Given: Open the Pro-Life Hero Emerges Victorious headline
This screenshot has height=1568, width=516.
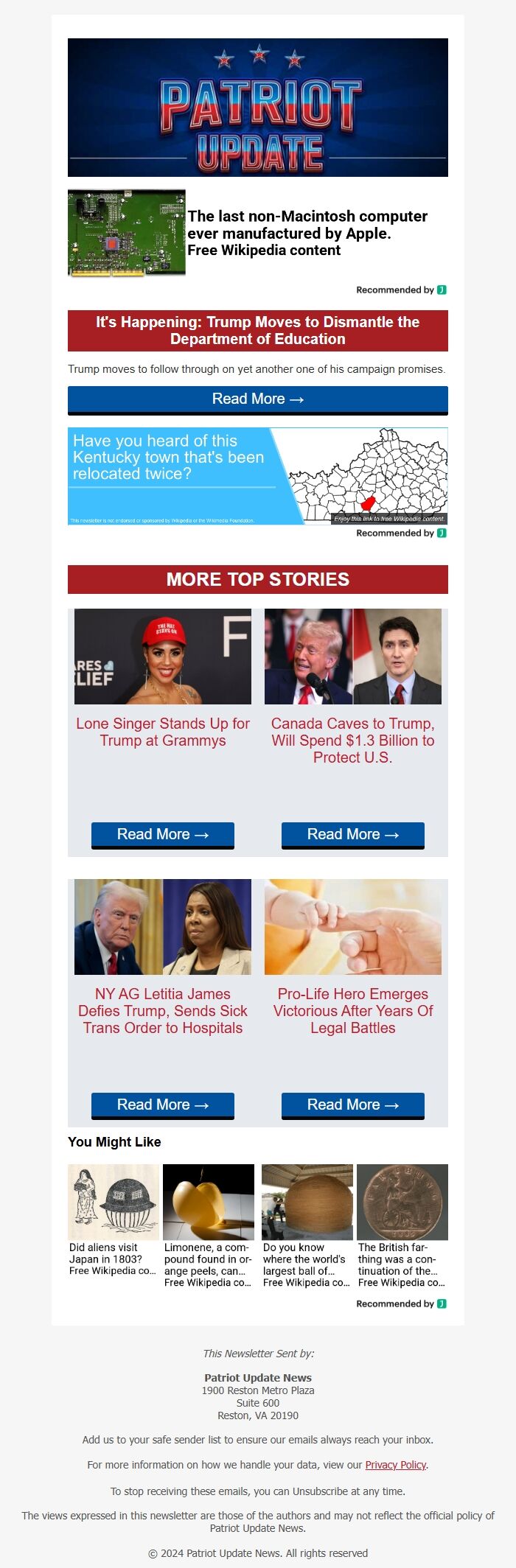Looking at the screenshot, I should (x=352, y=1010).
